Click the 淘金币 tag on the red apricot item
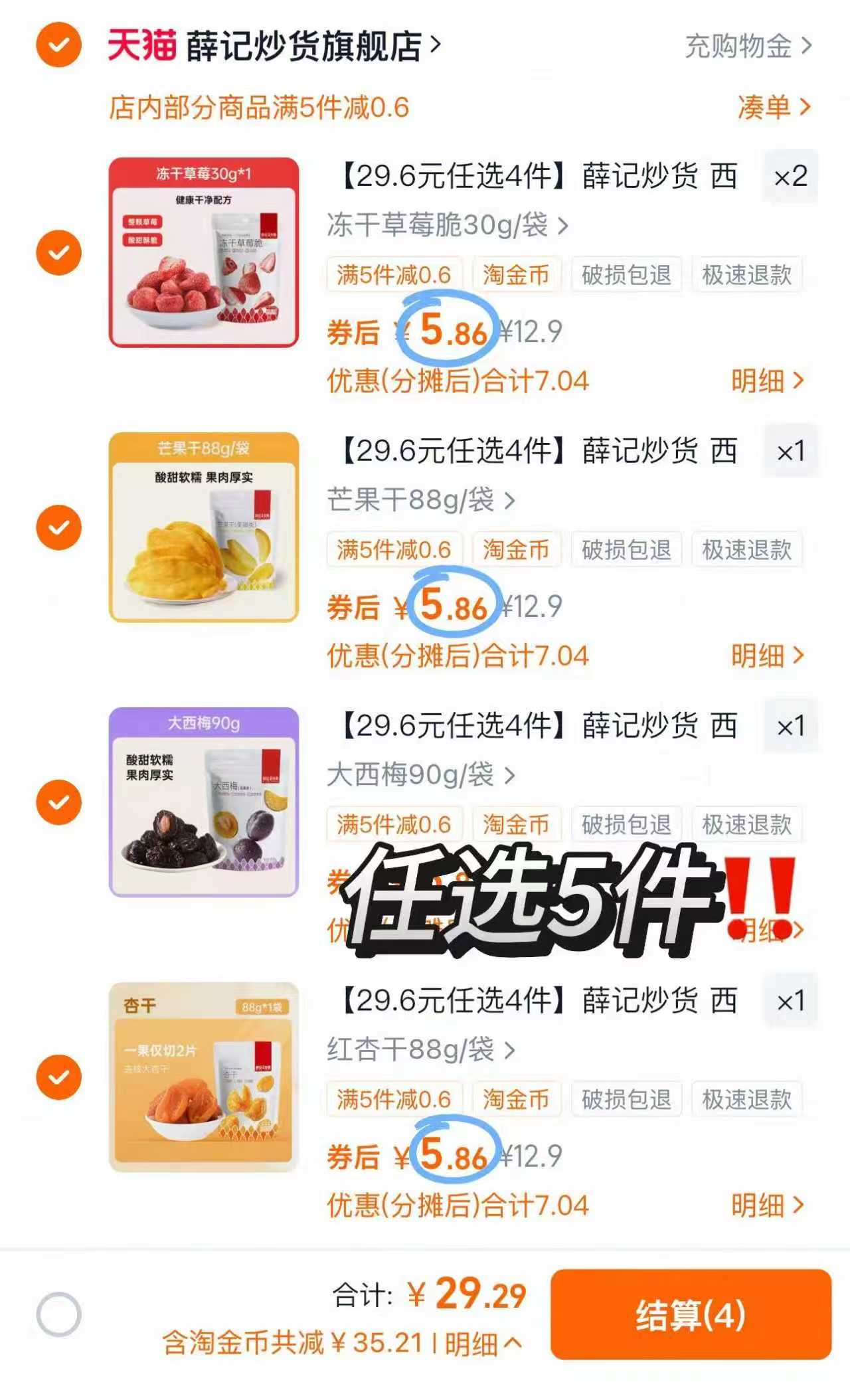 (x=517, y=1099)
